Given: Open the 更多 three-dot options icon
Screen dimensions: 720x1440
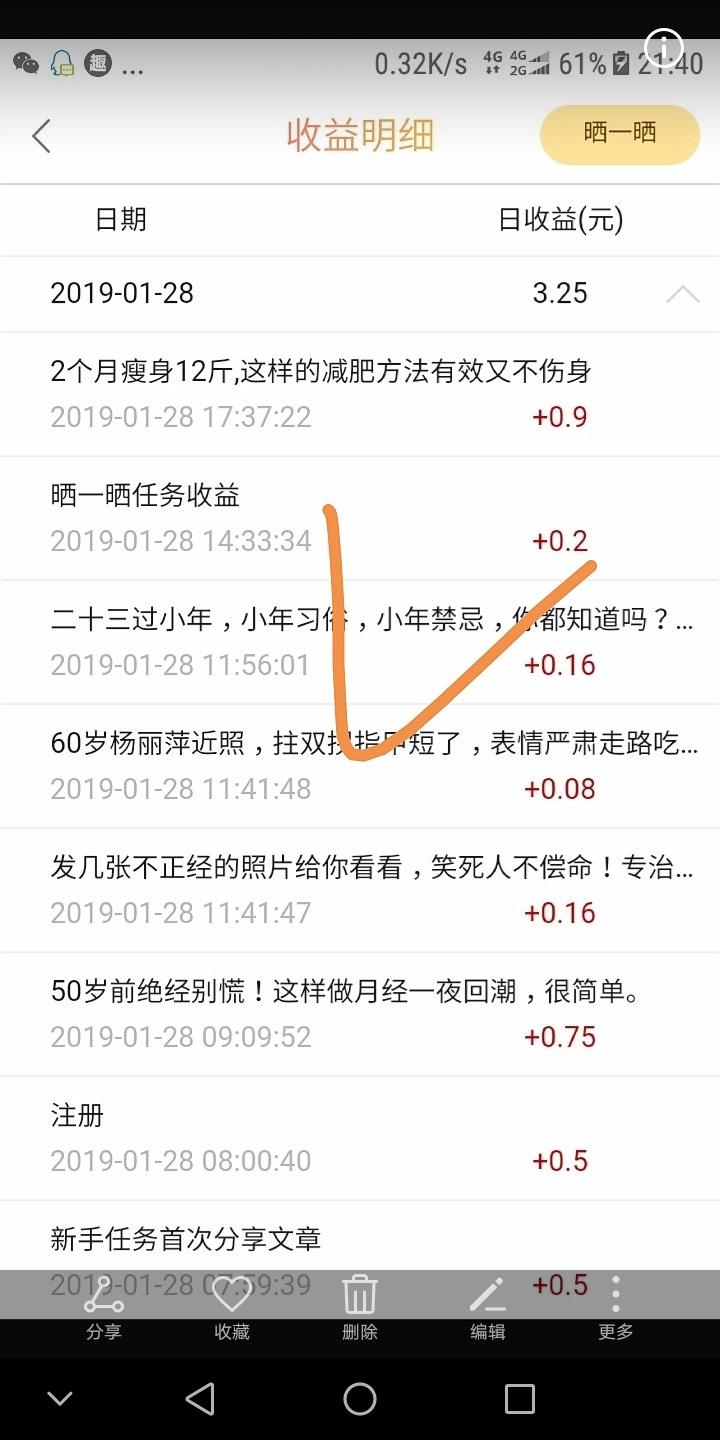Looking at the screenshot, I should [x=615, y=1294].
